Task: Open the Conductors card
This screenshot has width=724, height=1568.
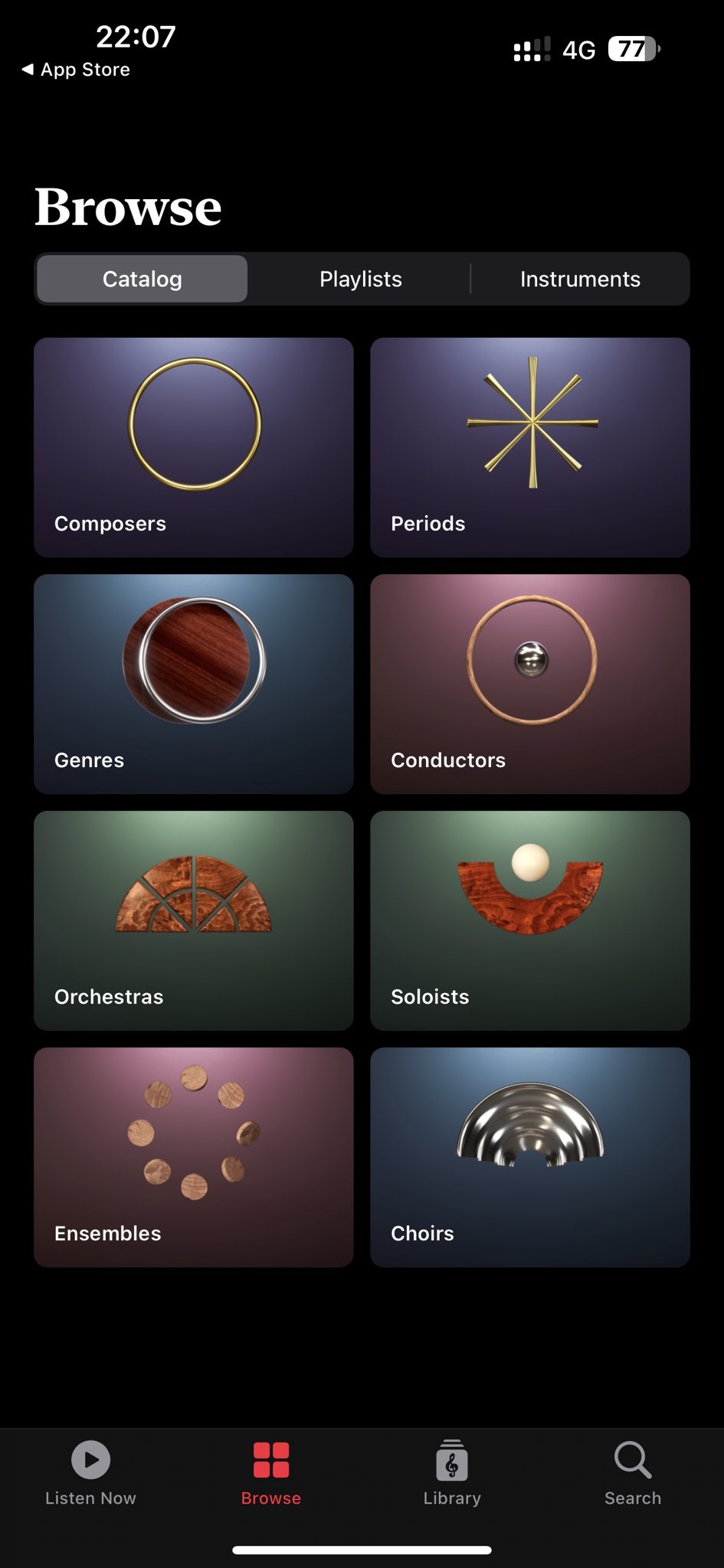Action: click(x=529, y=684)
